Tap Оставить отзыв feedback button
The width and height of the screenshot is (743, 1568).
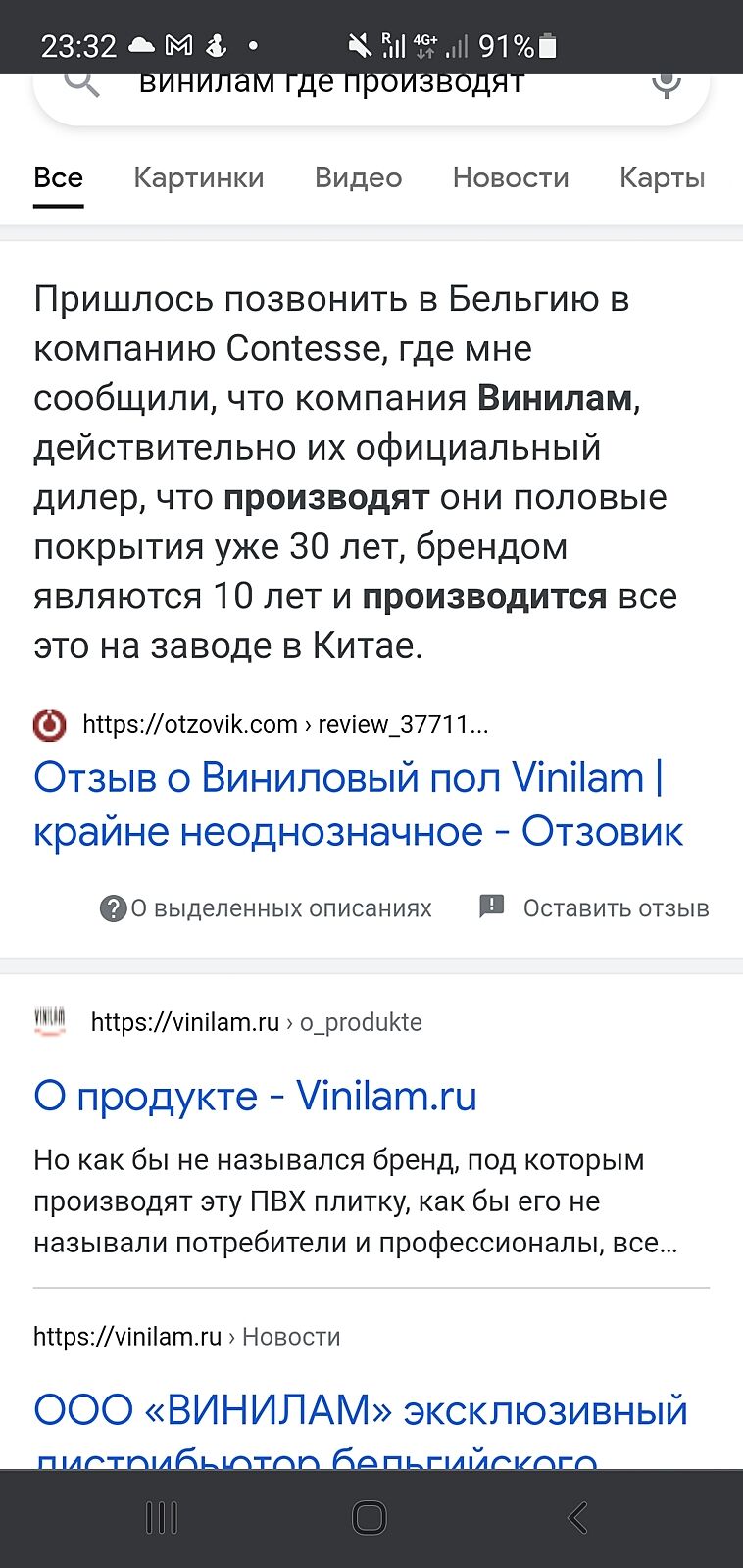coord(594,908)
